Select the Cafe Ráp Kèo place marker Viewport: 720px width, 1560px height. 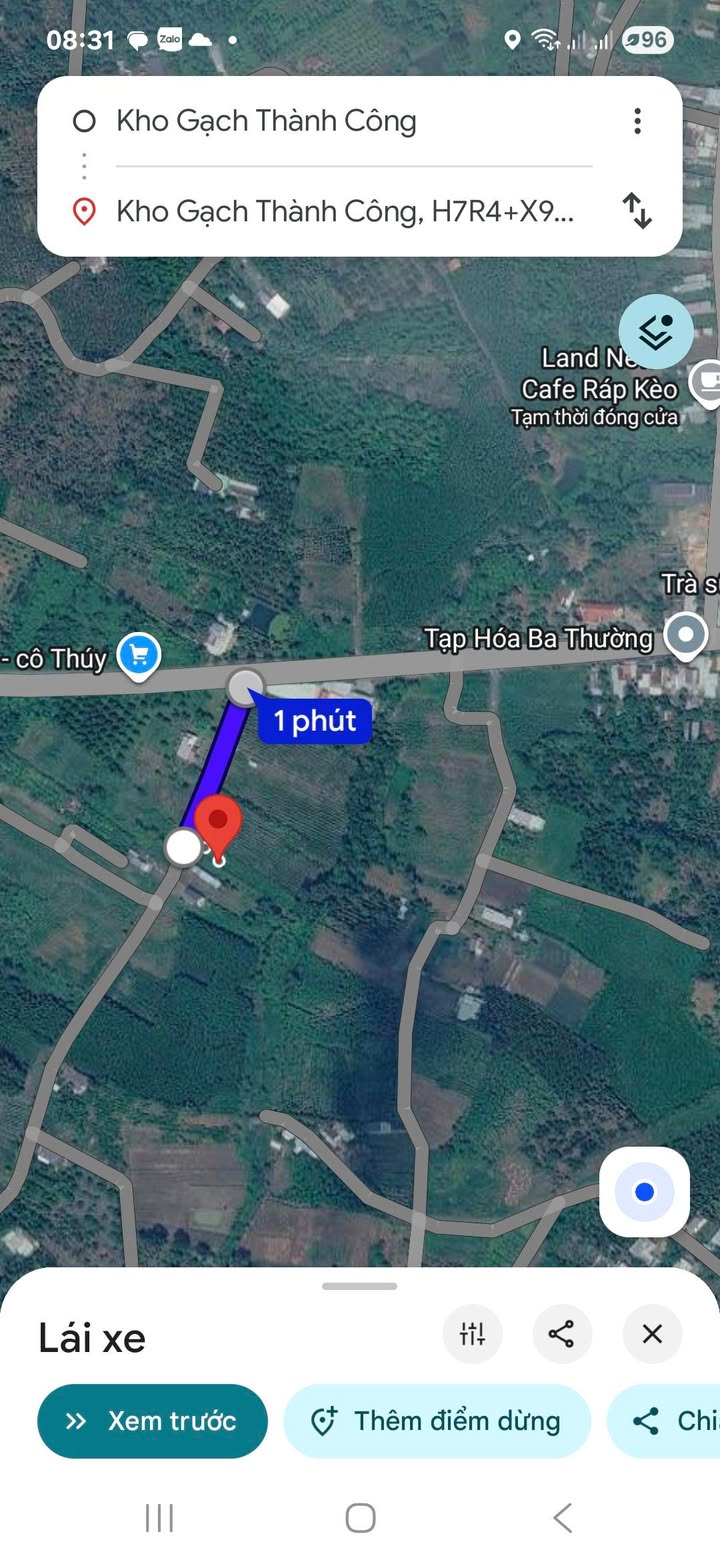[x=707, y=381]
